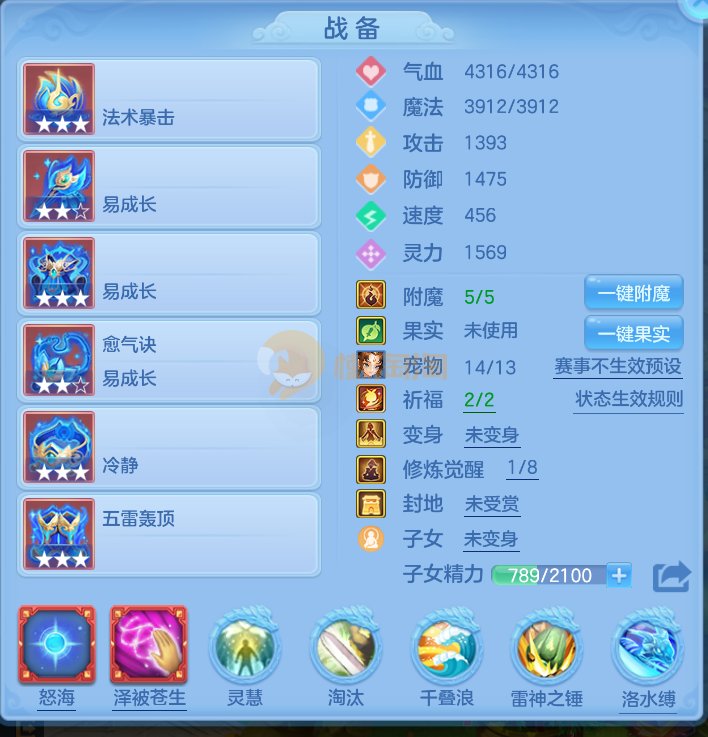Add 子女精力 with the plus button
Viewport: 708px width, 737px height.
point(619,575)
